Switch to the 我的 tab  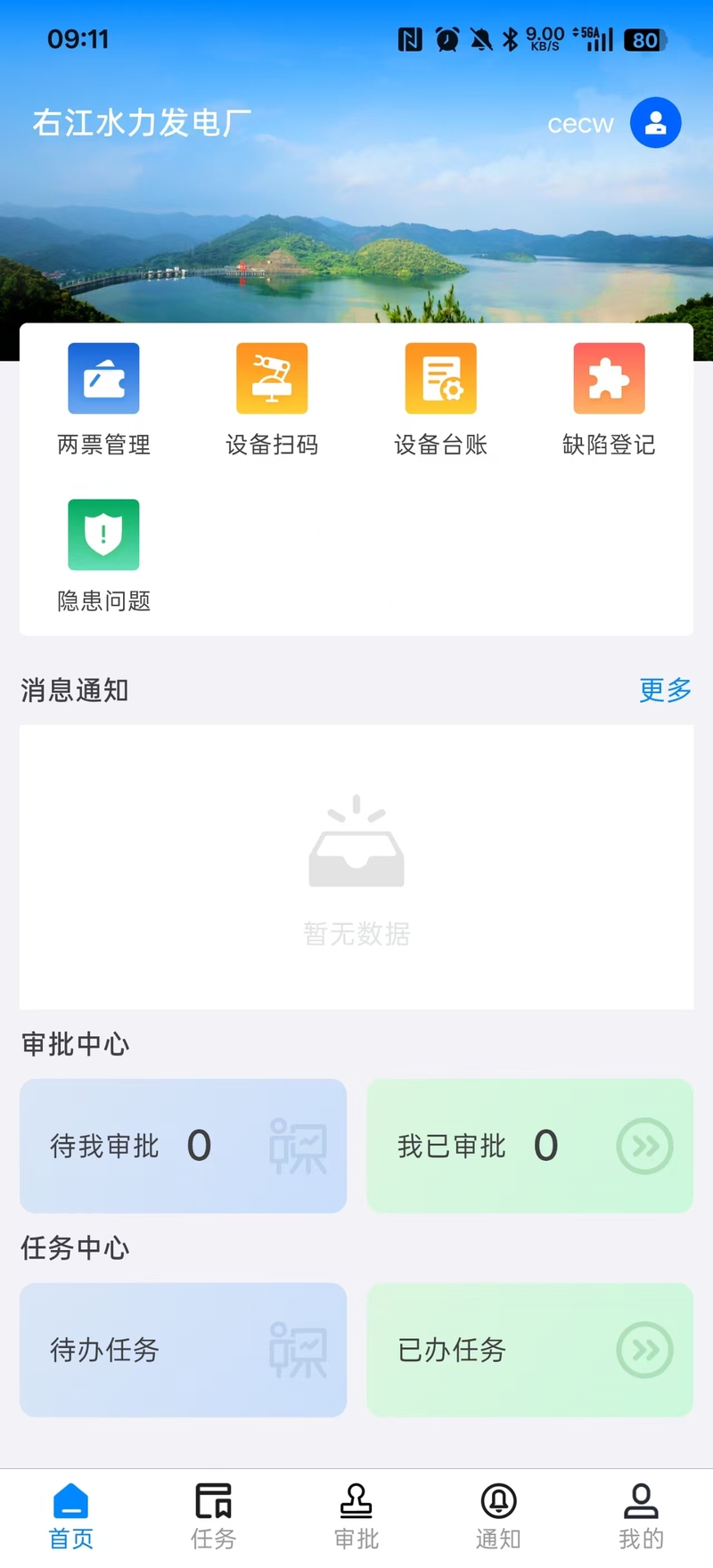(642, 1516)
